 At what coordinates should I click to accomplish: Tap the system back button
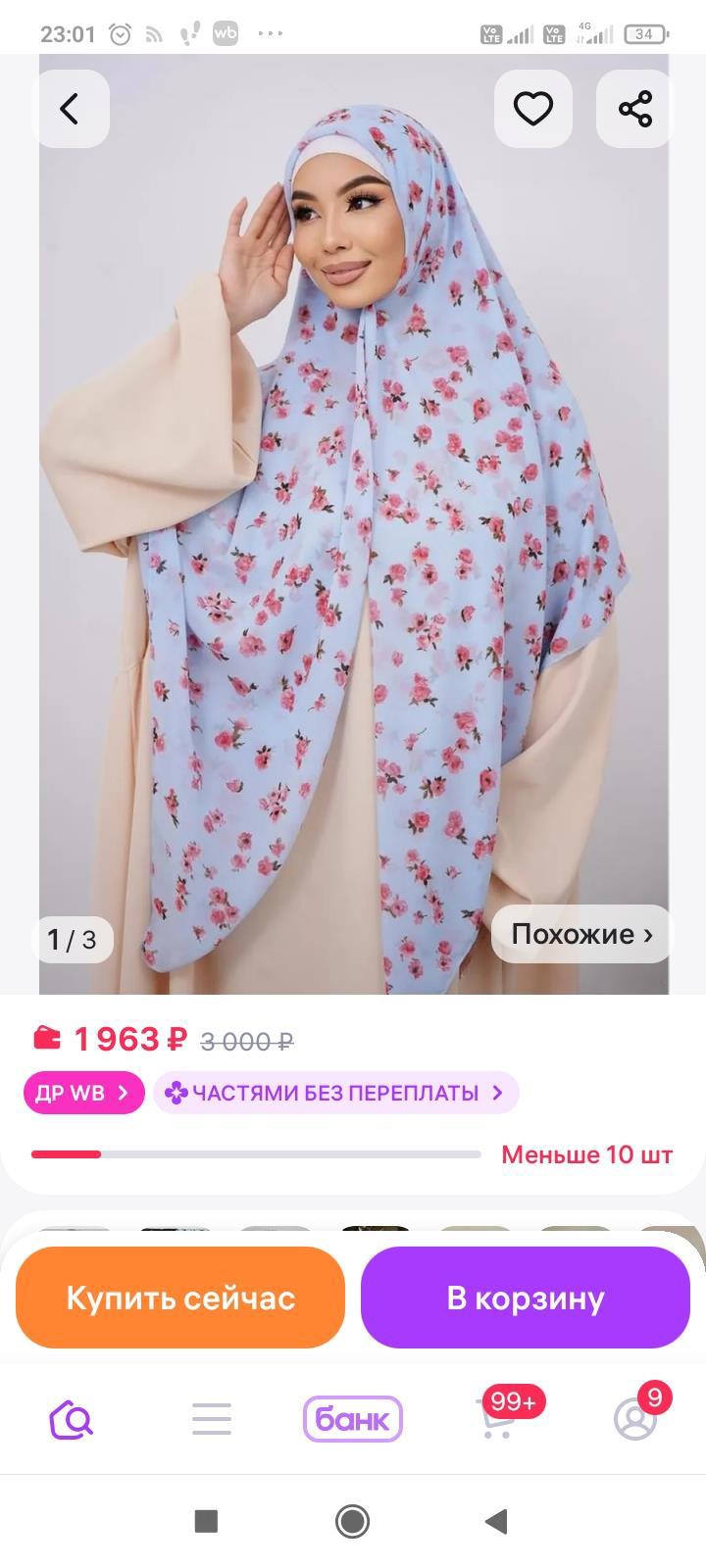point(497,1521)
